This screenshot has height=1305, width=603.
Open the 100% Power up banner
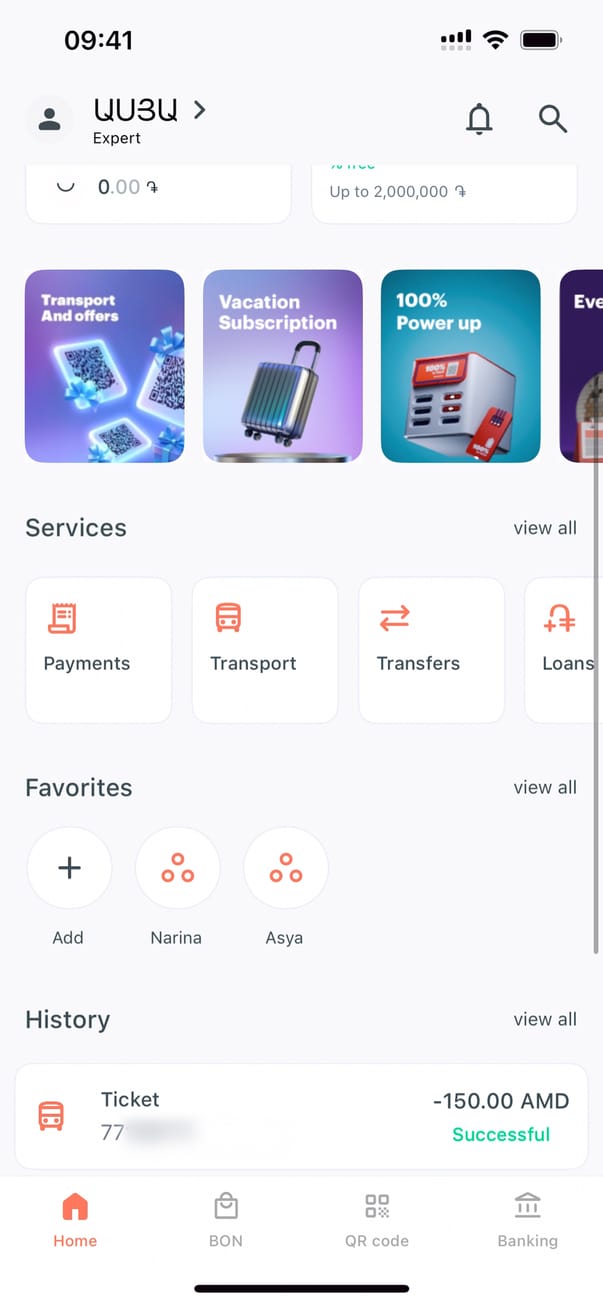[461, 366]
